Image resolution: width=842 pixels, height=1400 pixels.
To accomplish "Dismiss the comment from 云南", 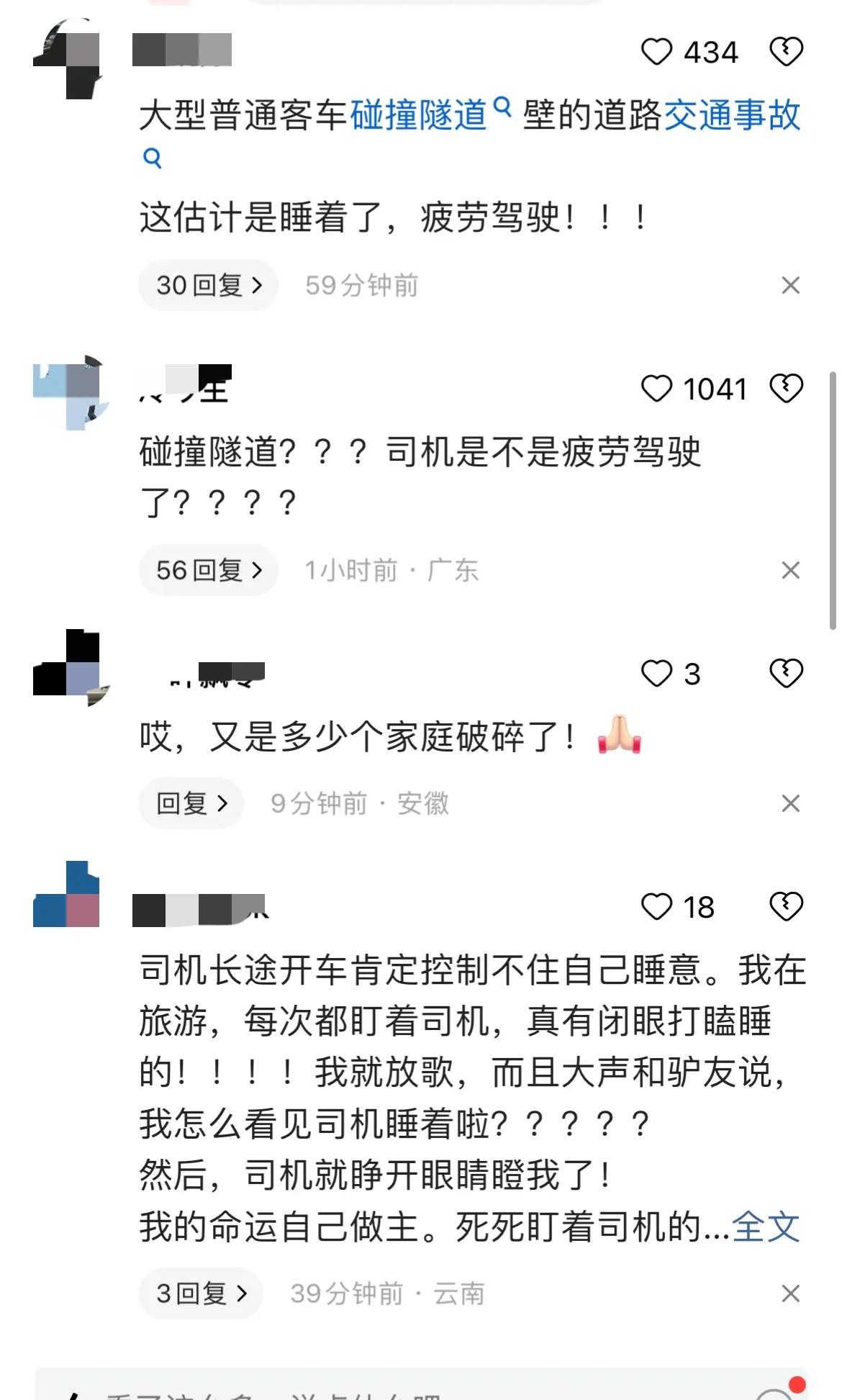I will 790,1293.
